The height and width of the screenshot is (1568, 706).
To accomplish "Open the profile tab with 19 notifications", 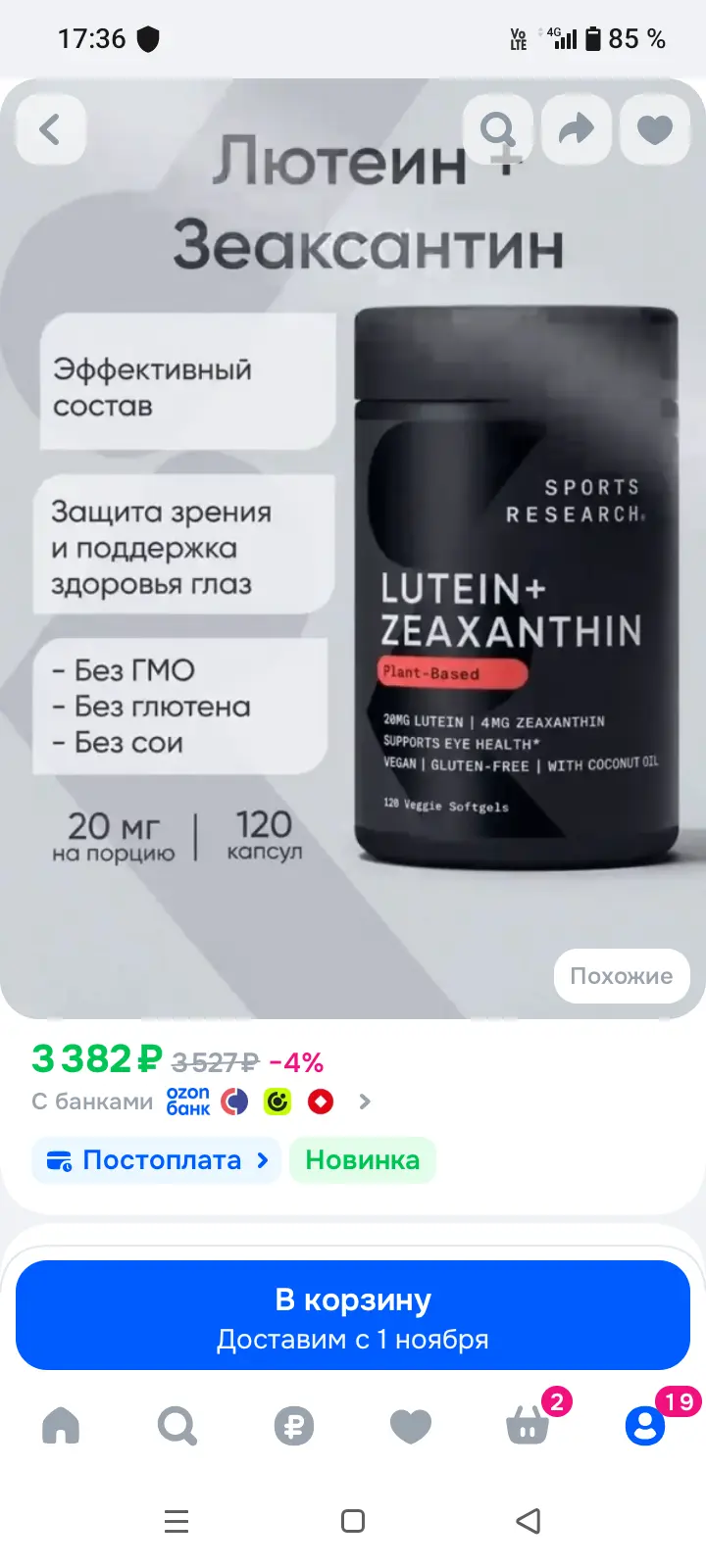I will (x=647, y=1423).
